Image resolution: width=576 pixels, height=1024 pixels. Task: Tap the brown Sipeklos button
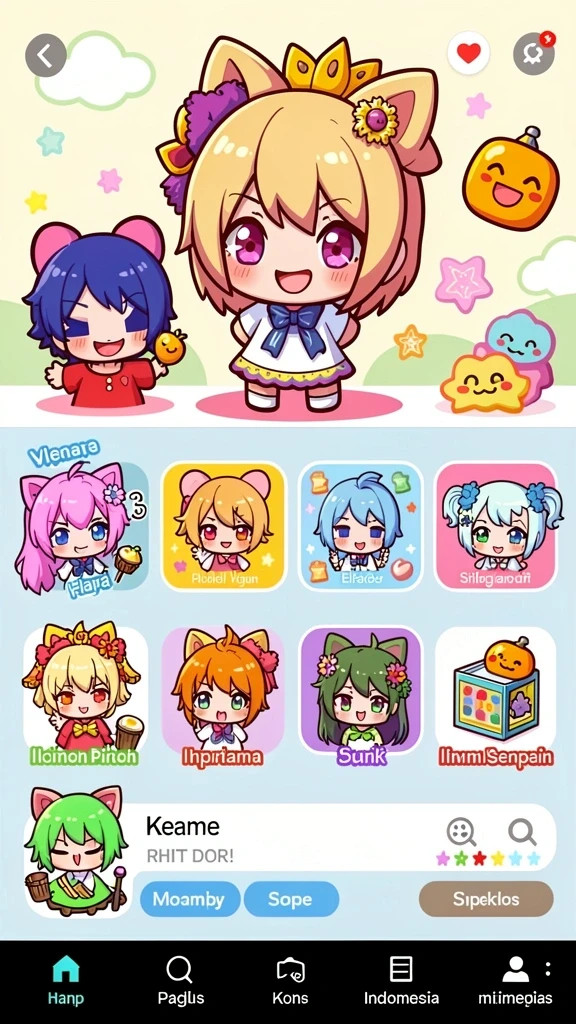click(x=486, y=899)
